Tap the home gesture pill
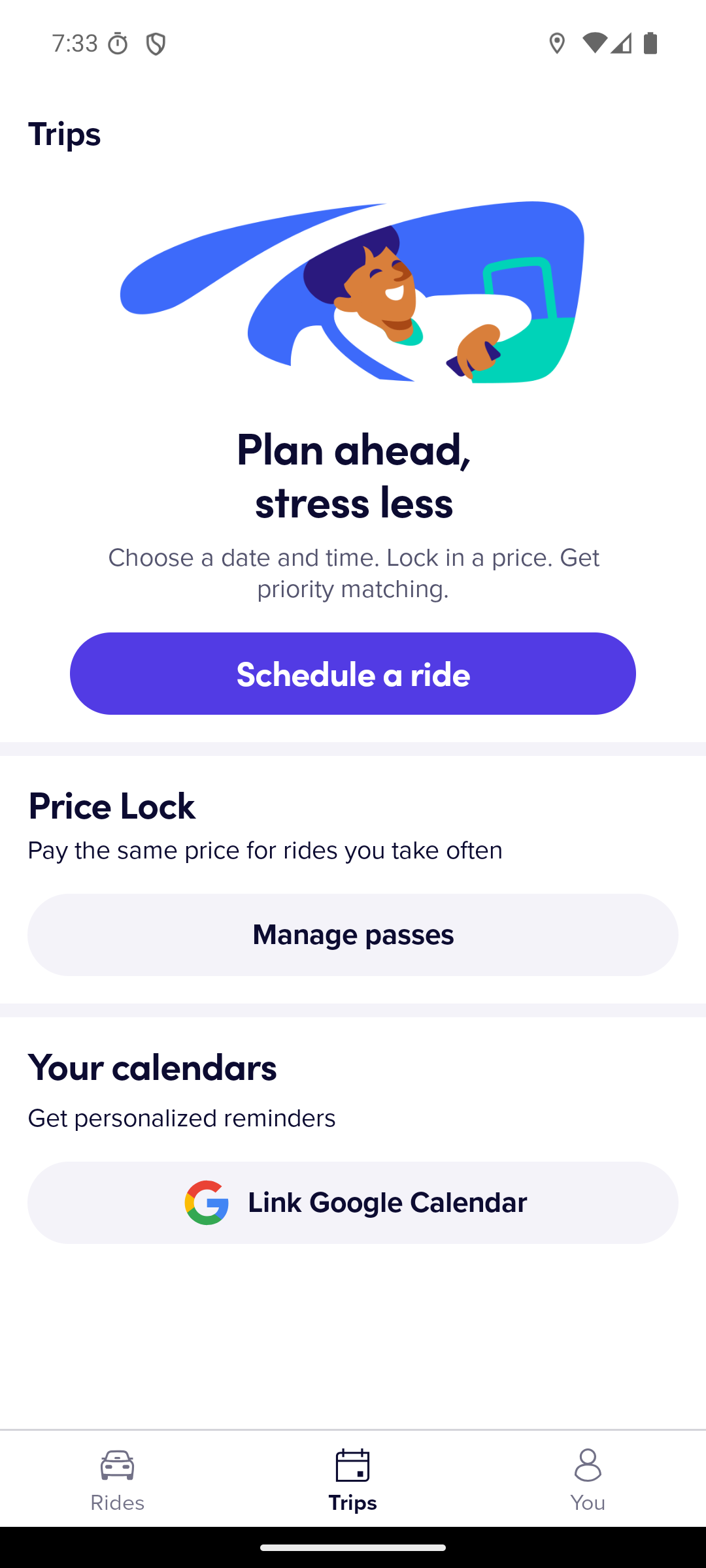 [352, 1547]
